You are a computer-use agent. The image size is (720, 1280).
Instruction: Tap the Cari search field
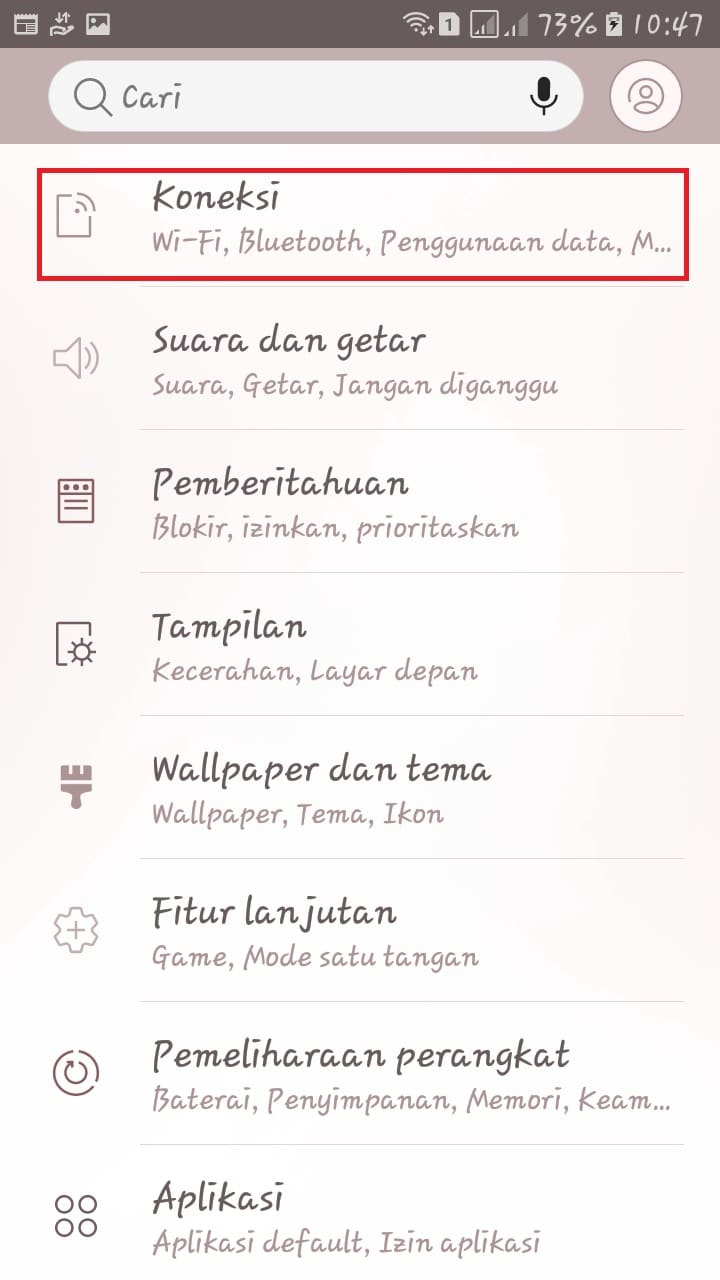tap(316, 96)
